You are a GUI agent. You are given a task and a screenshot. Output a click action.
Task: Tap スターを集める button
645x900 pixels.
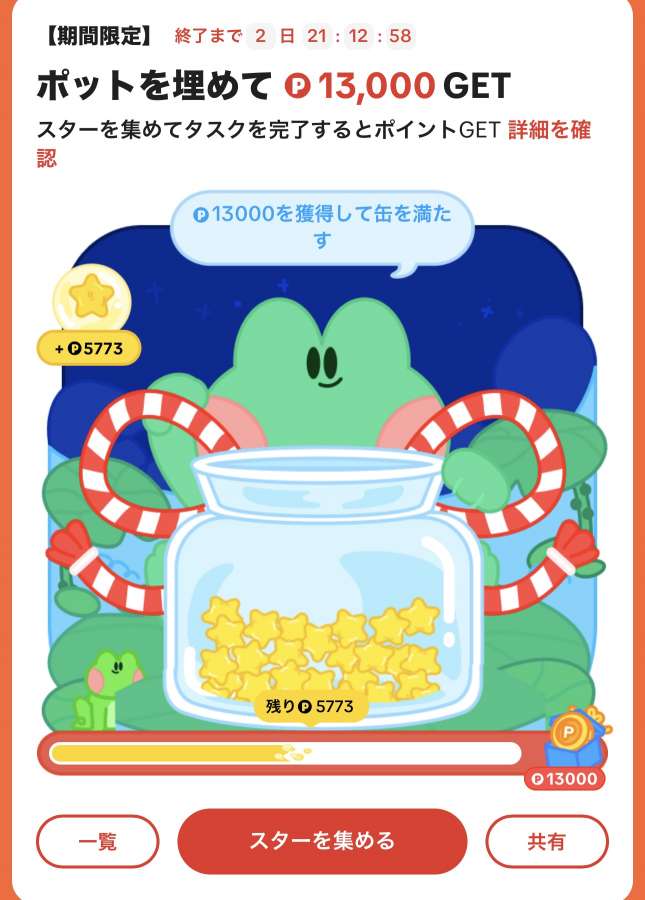click(322, 841)
